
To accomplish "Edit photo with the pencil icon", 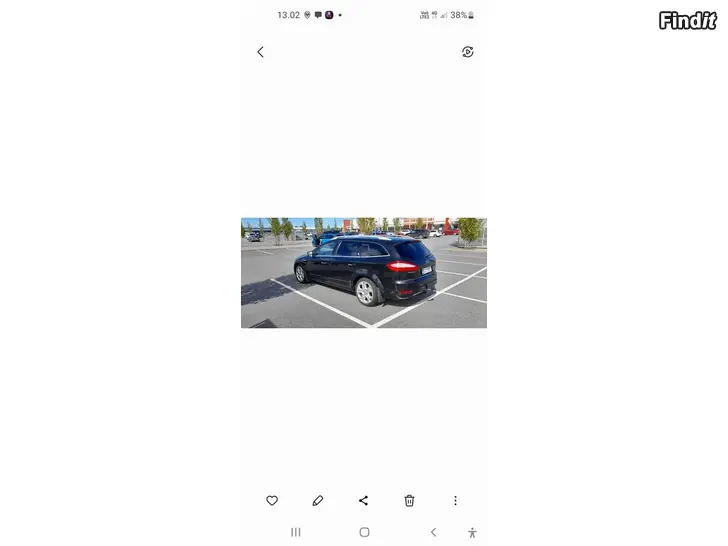I will pos(318,500).
